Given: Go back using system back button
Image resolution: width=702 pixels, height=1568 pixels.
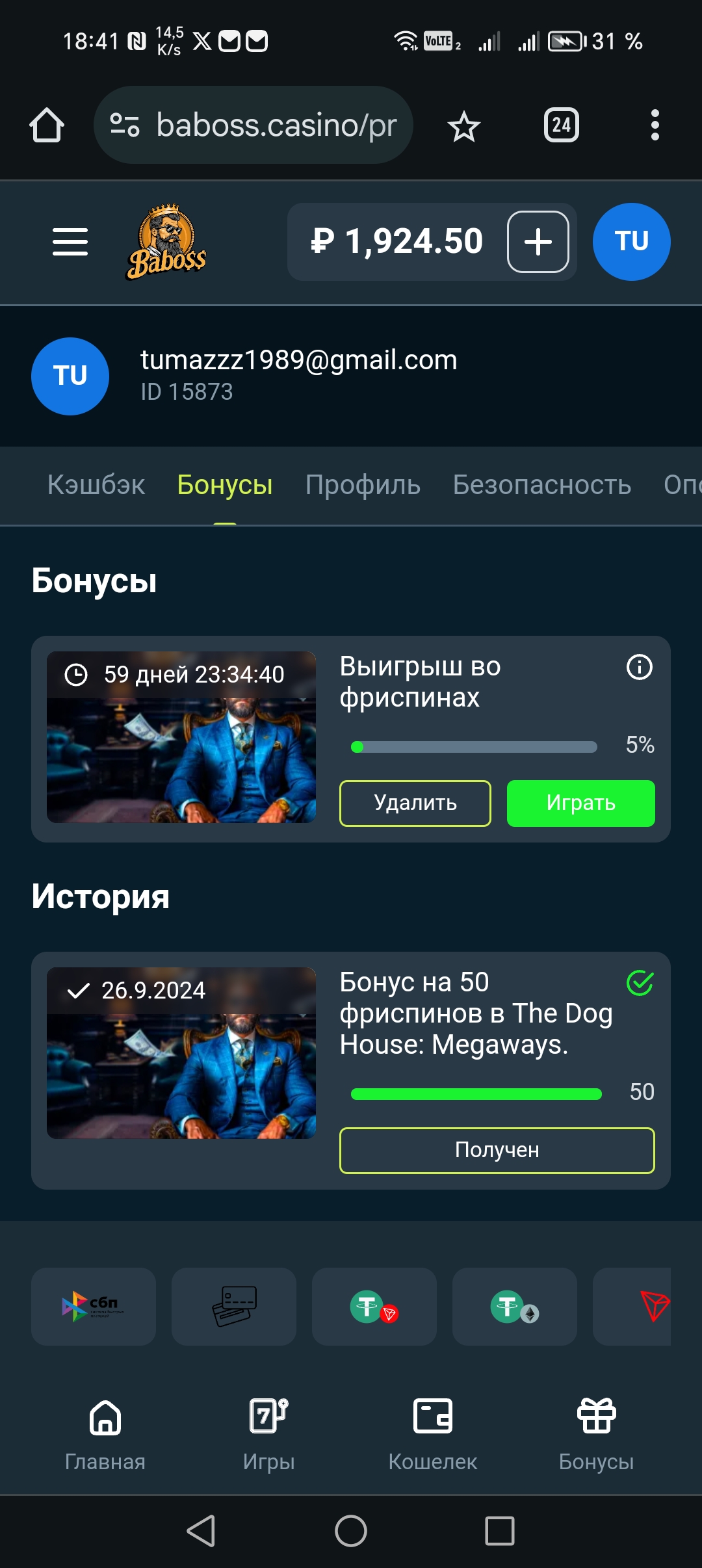Looking at the screenshot, I should (x=201, y=1531).
